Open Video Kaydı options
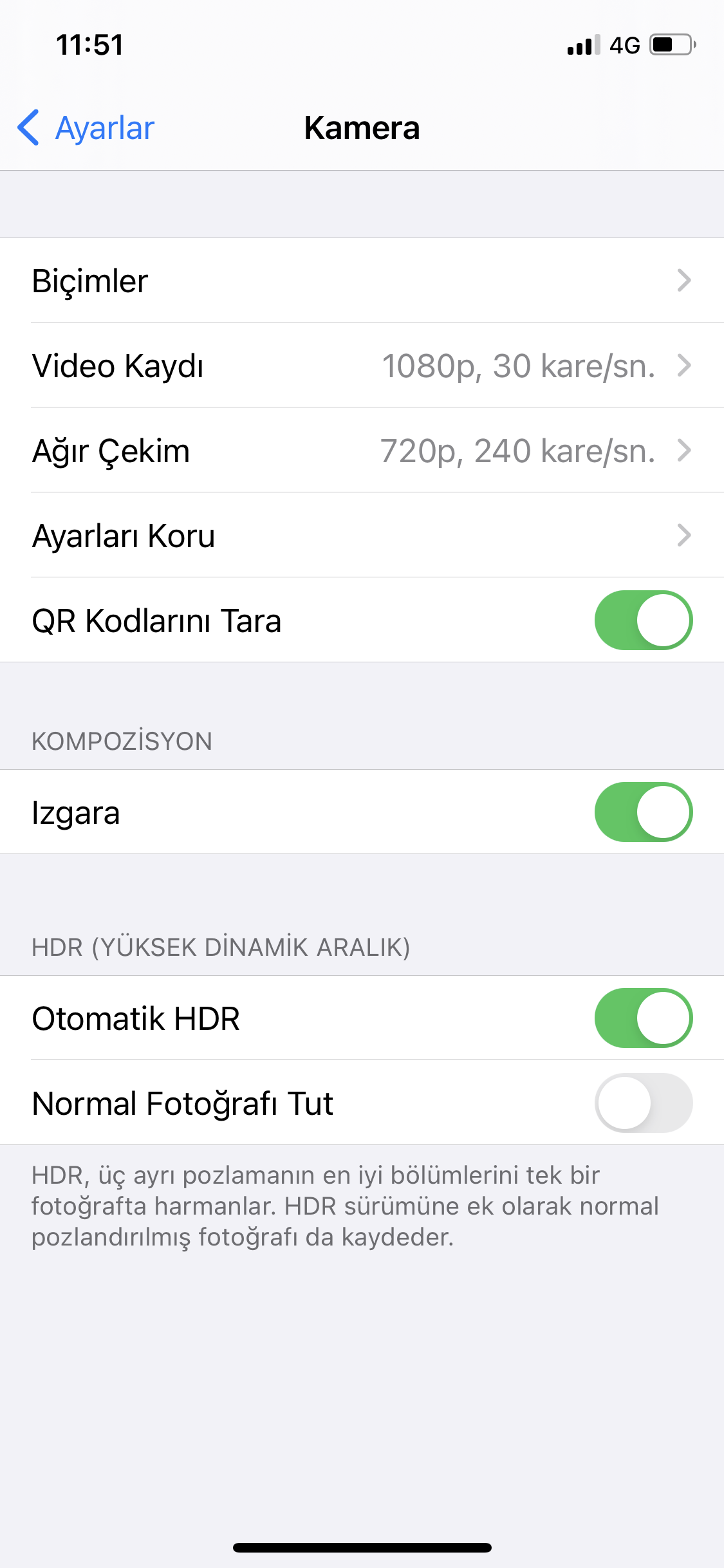This screenshot has width=724, height=1568. tap(362, 366)
